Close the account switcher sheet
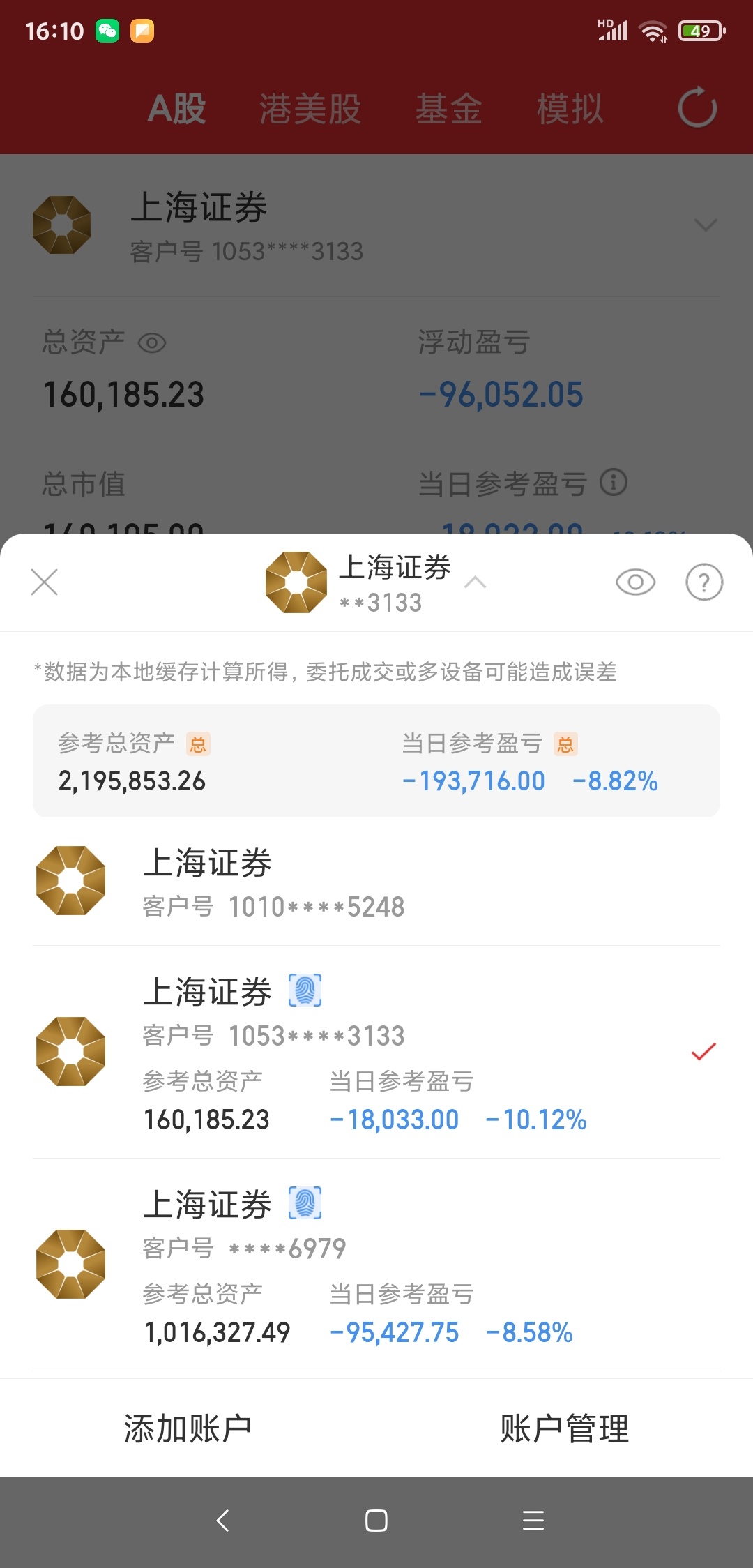 [45, 582]
